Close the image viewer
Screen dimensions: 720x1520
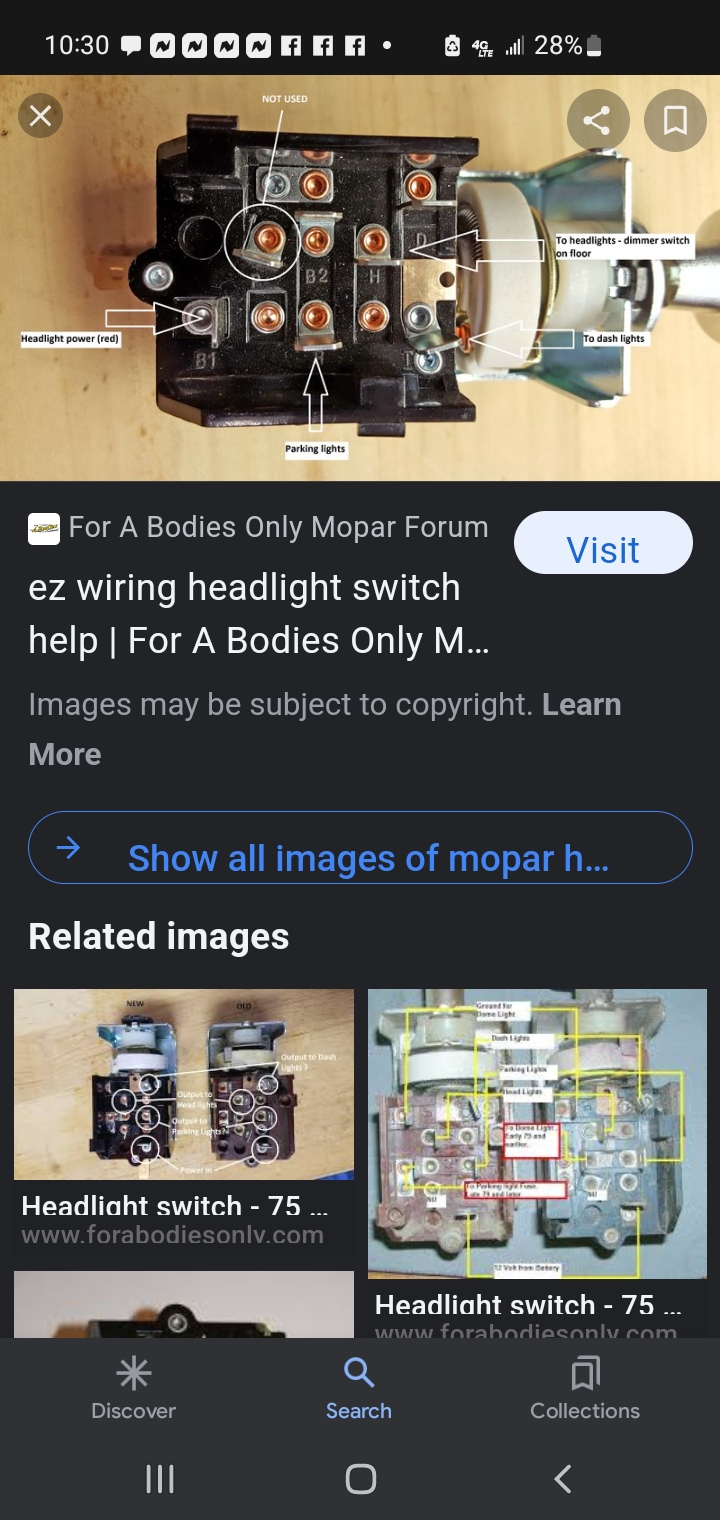click(40, 117)
